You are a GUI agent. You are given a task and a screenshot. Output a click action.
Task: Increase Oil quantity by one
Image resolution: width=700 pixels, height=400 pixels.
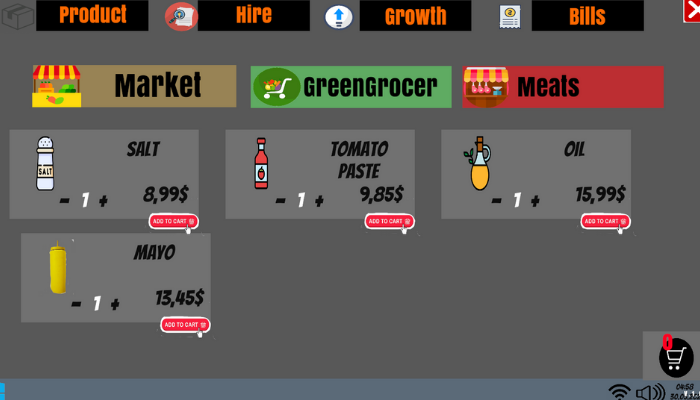click(535, 200)
